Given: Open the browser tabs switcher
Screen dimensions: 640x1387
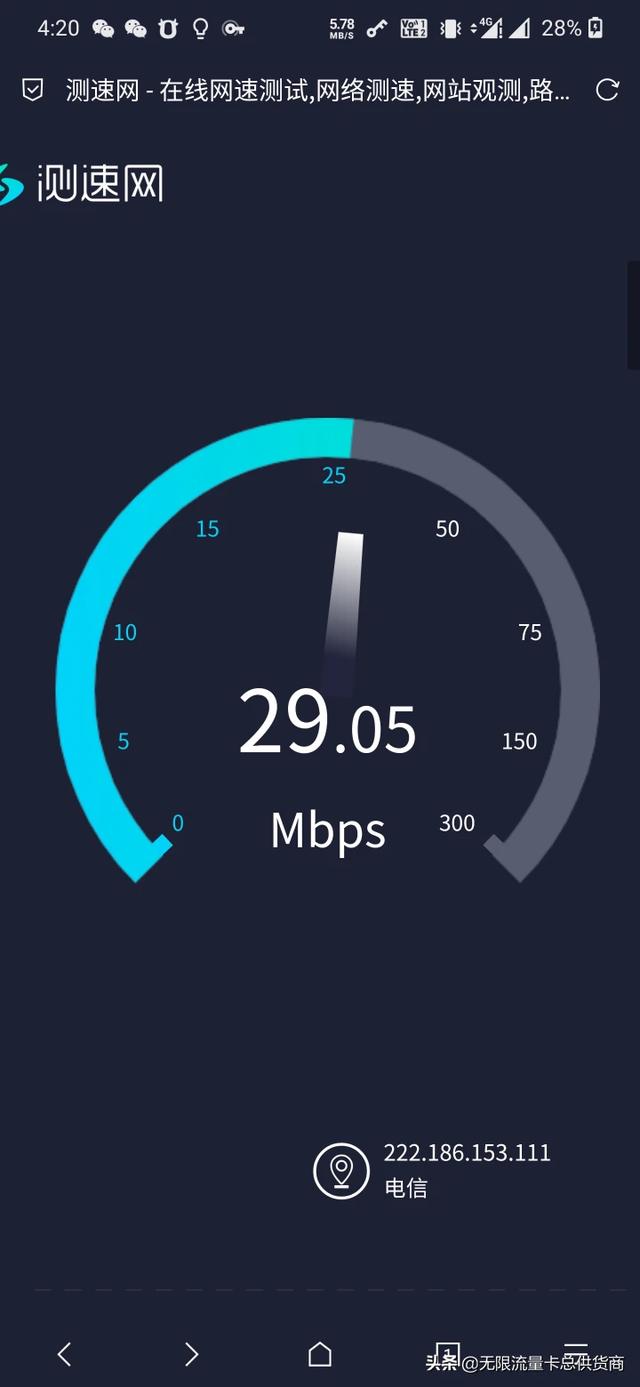Looking at the screenshot, I should point(447,1353).
